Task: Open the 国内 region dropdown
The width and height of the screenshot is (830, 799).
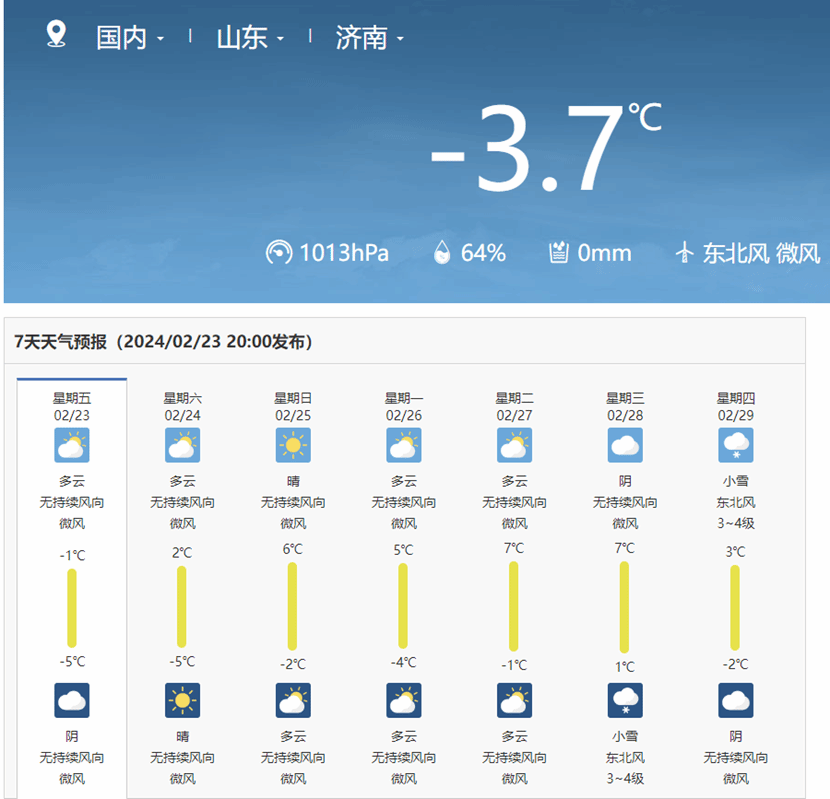Action: [x=130, y=38]
